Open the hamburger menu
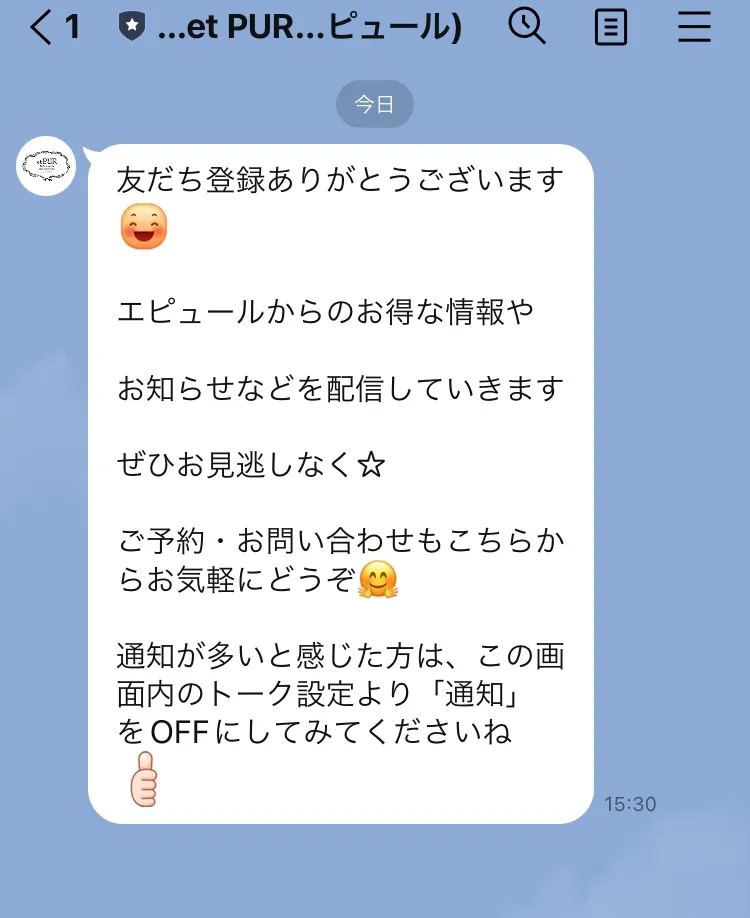Image resolution: width=750 pixels, height=918 pixels. click(694, 27)
